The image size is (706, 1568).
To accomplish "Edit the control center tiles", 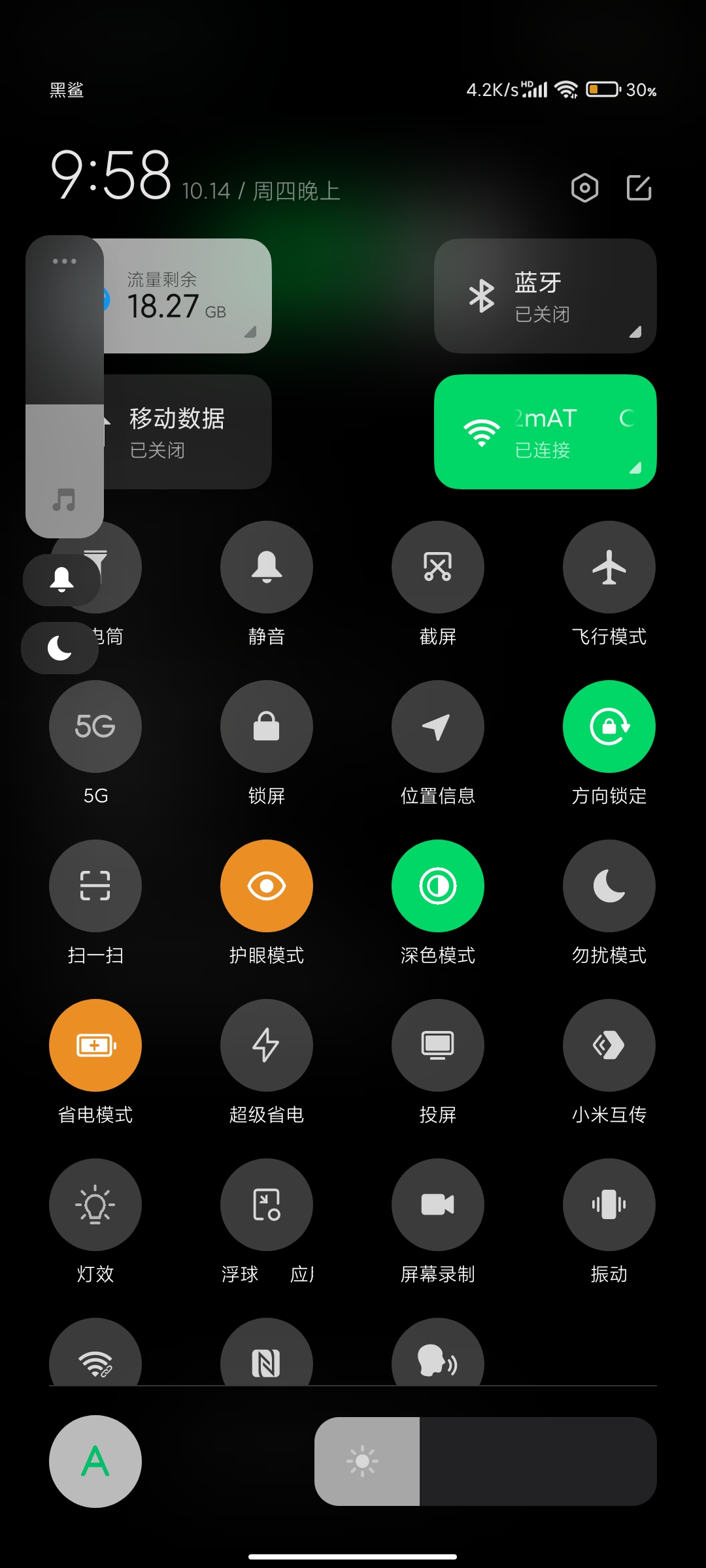I will point(639,188).
